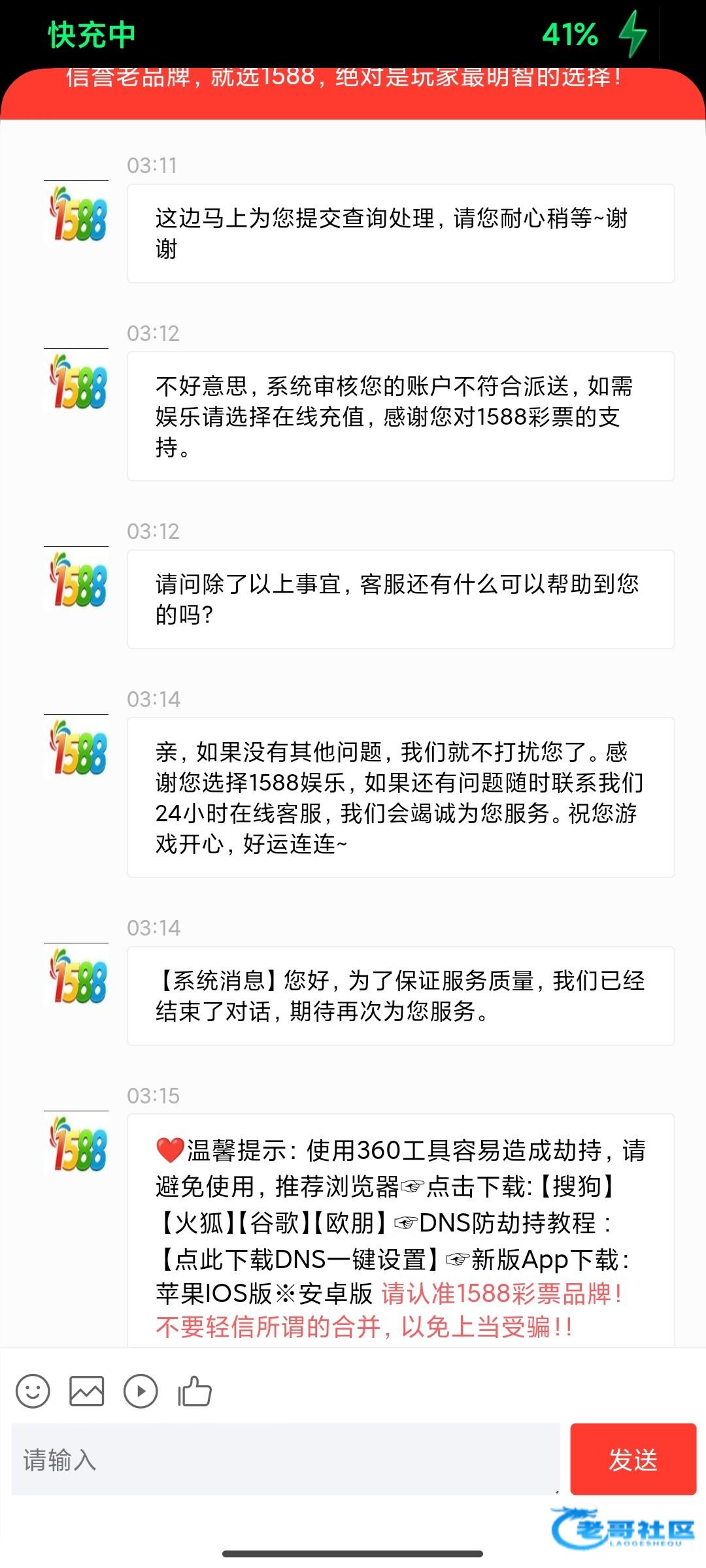Send the message with 发送
Viewport: 706px width, 1568px height.
633,1459
